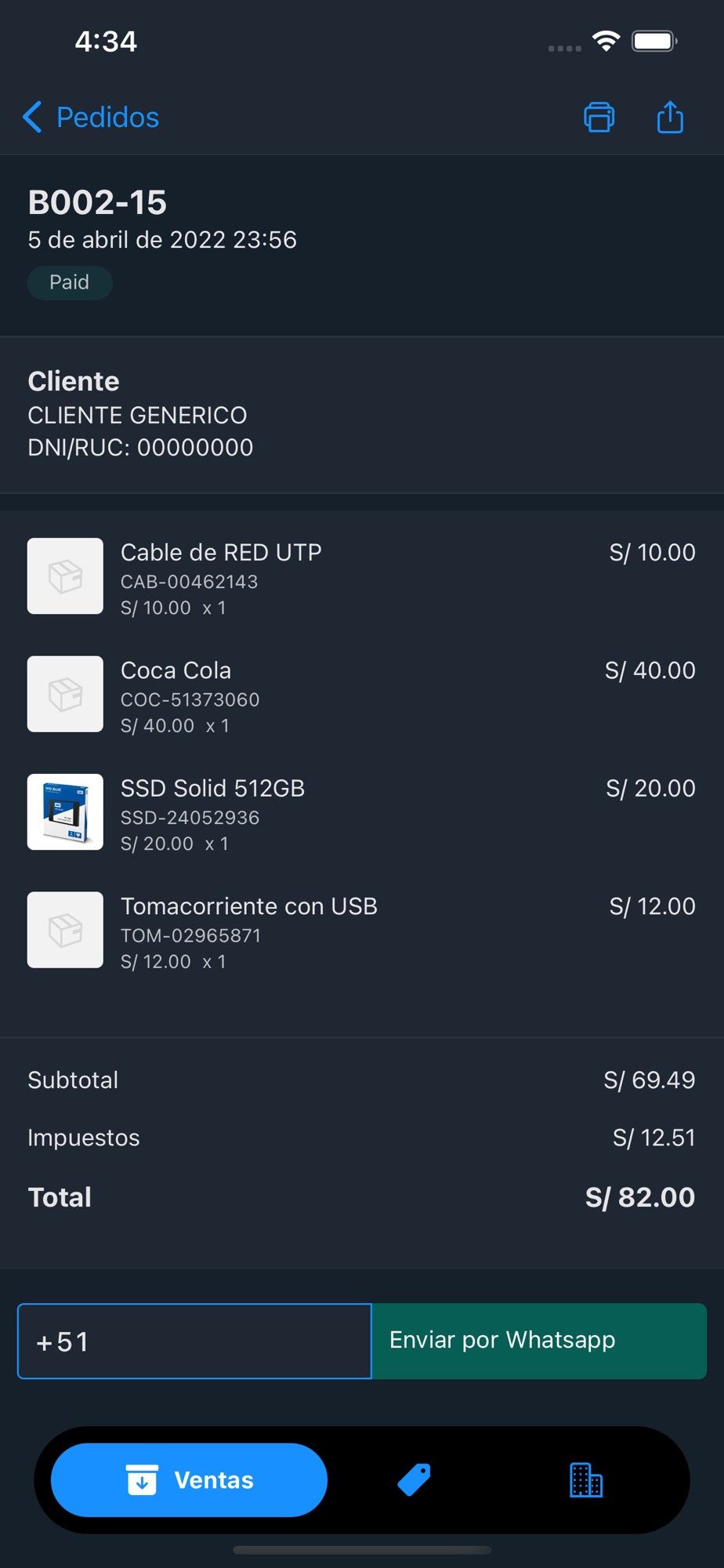Open the SSD Solid 512GB item
Viewport: 724px width, 1568px height.
tap(362, 813)
